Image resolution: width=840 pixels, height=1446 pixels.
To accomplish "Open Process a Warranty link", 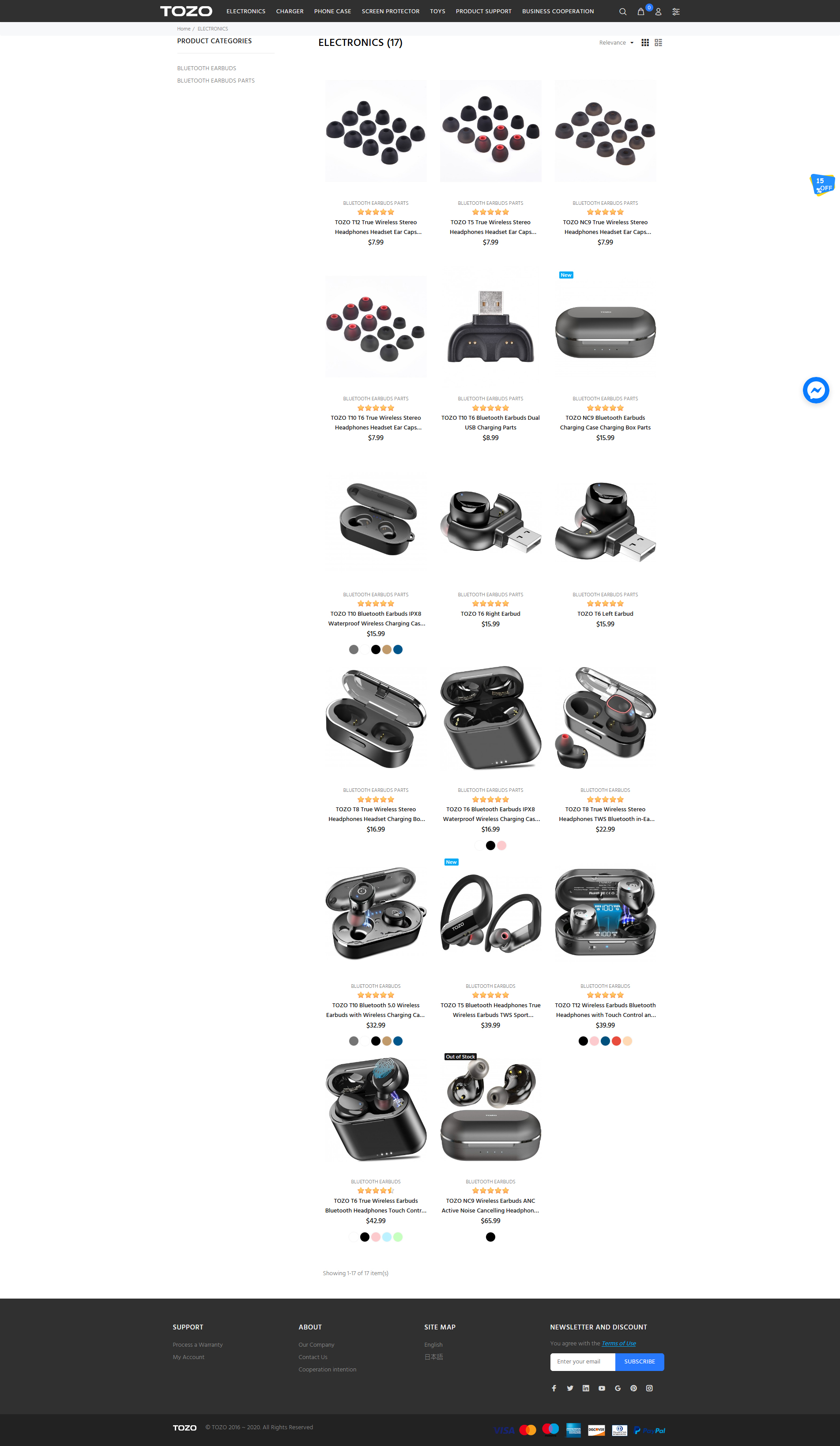I will coord(197,1344).
